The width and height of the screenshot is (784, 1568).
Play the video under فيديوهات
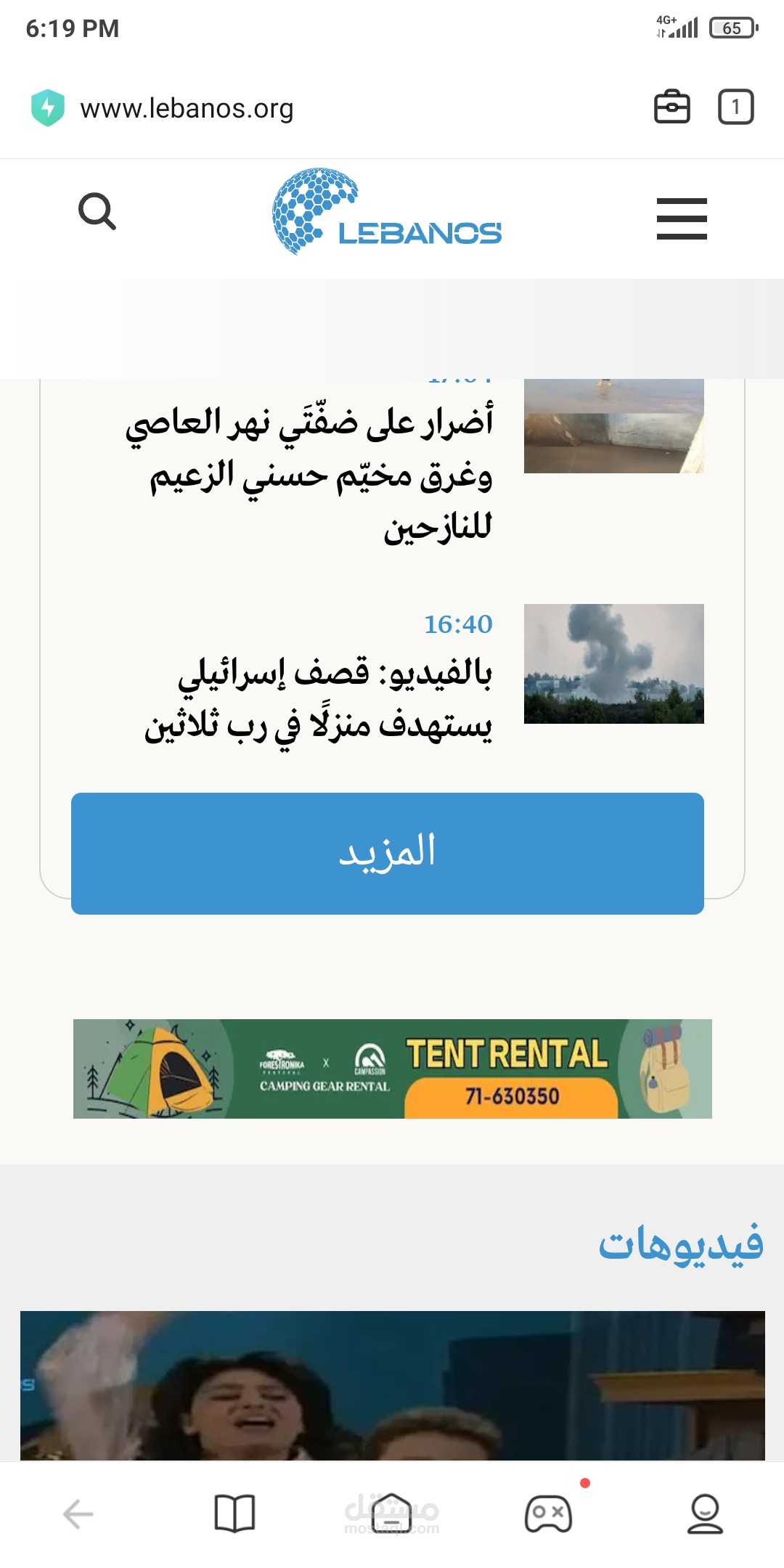[x=393, y=1385]
